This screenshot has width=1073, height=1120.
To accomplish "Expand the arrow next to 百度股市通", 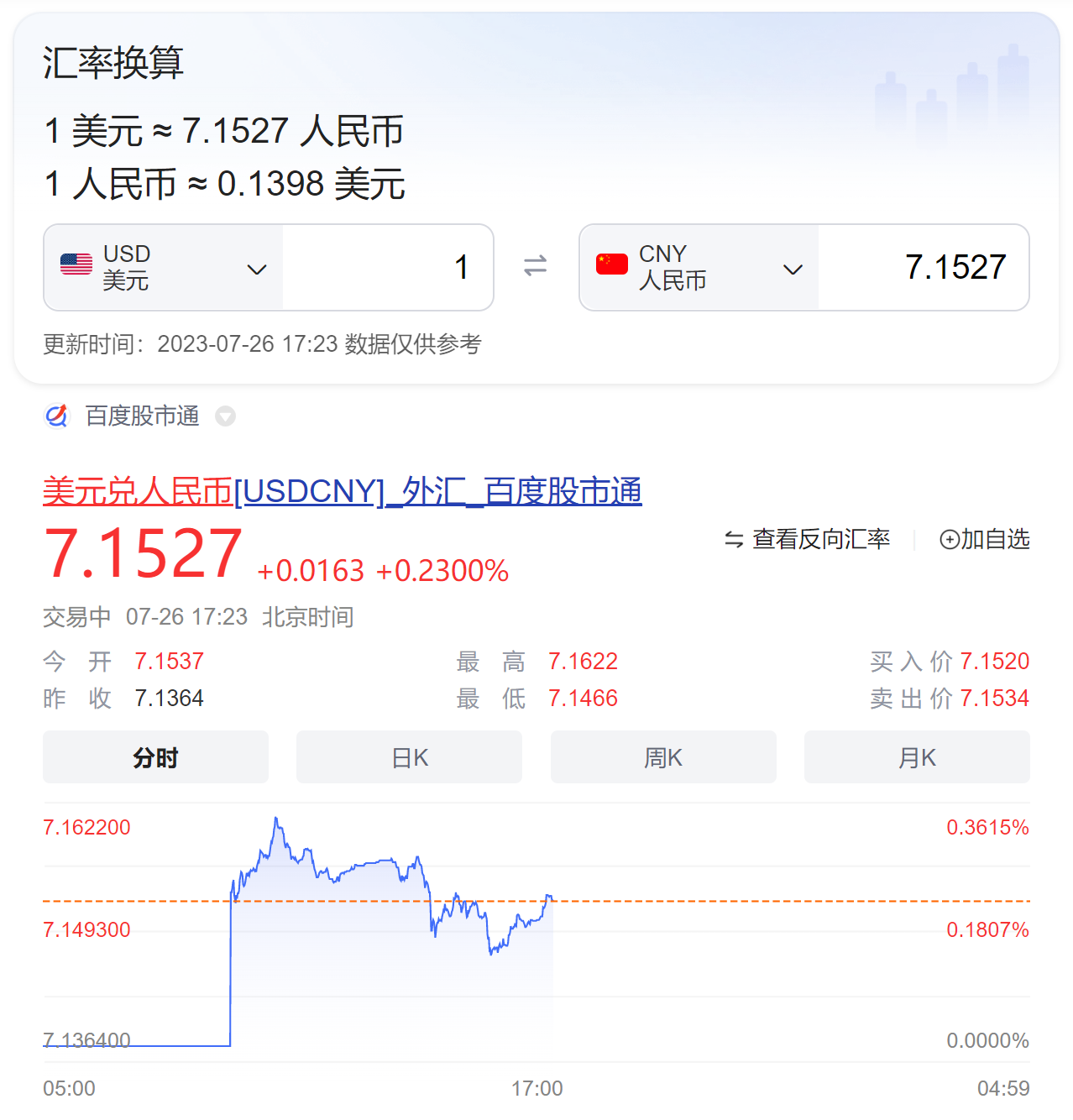I will [x=225, y=416].
